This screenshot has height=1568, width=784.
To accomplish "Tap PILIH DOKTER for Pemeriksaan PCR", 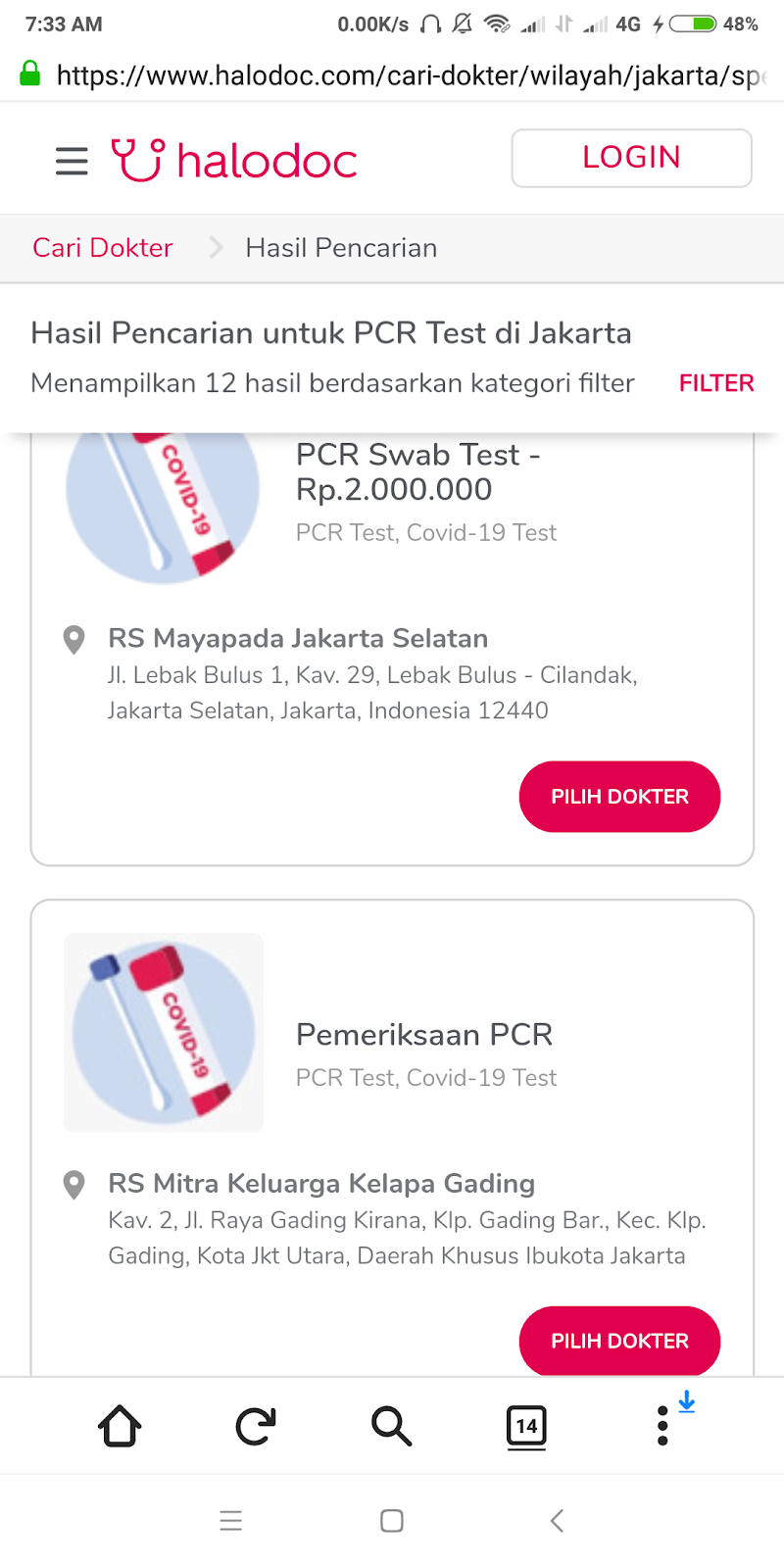I will pos(619,1341).
